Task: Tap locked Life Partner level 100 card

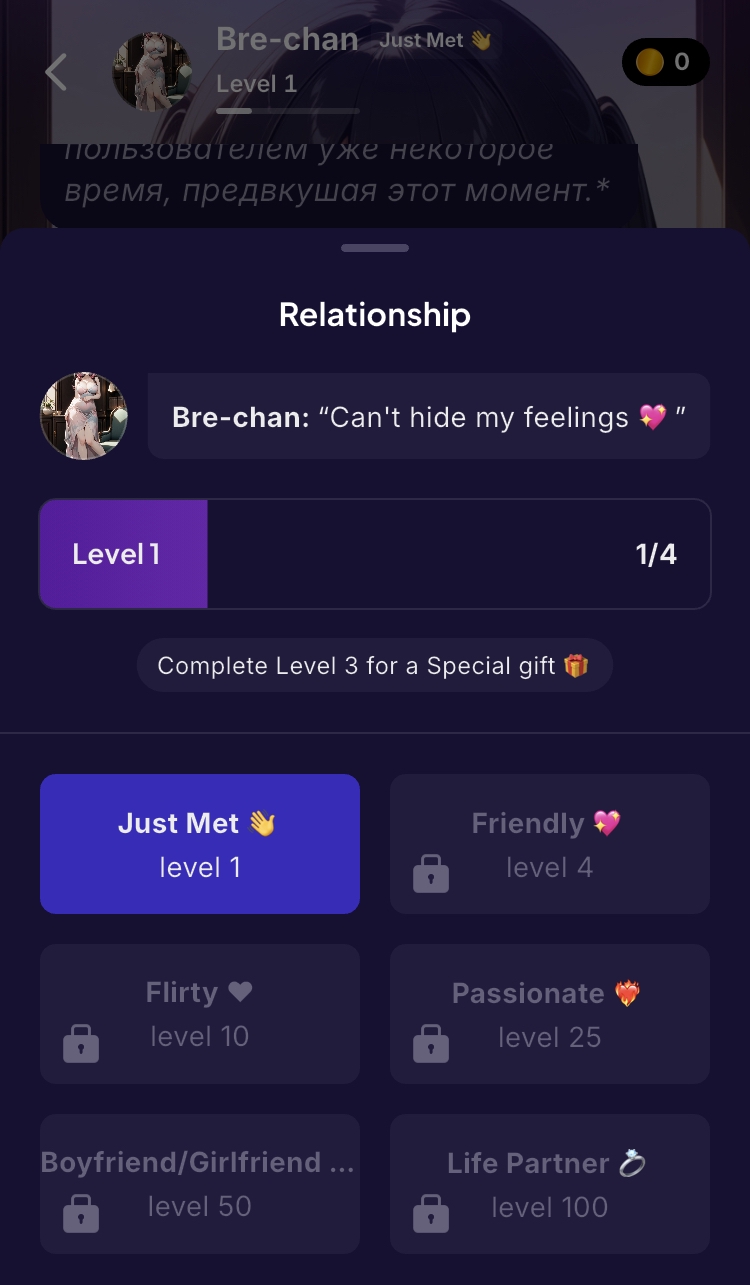Action: coord(550,1184)
